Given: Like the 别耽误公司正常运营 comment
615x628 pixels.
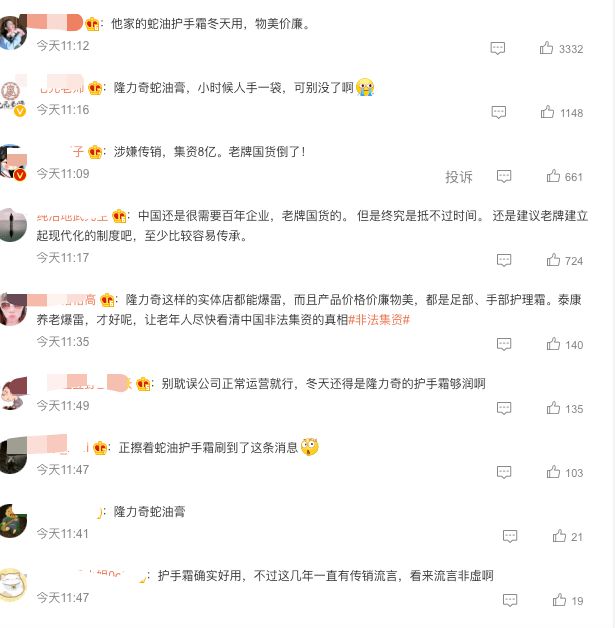Looking at the screenshot, I should 553,408.
